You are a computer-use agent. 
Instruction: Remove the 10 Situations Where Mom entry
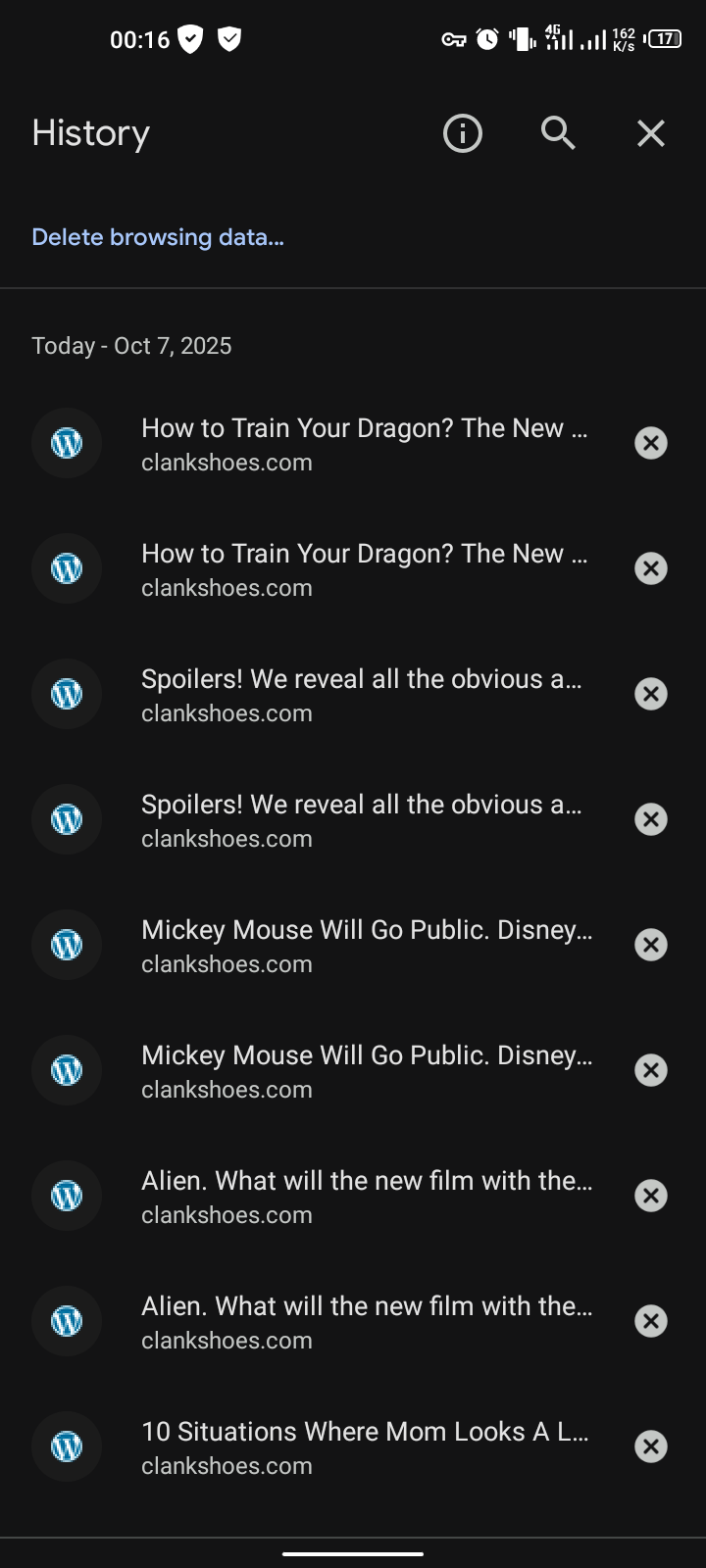click(x=651, y=1446)
